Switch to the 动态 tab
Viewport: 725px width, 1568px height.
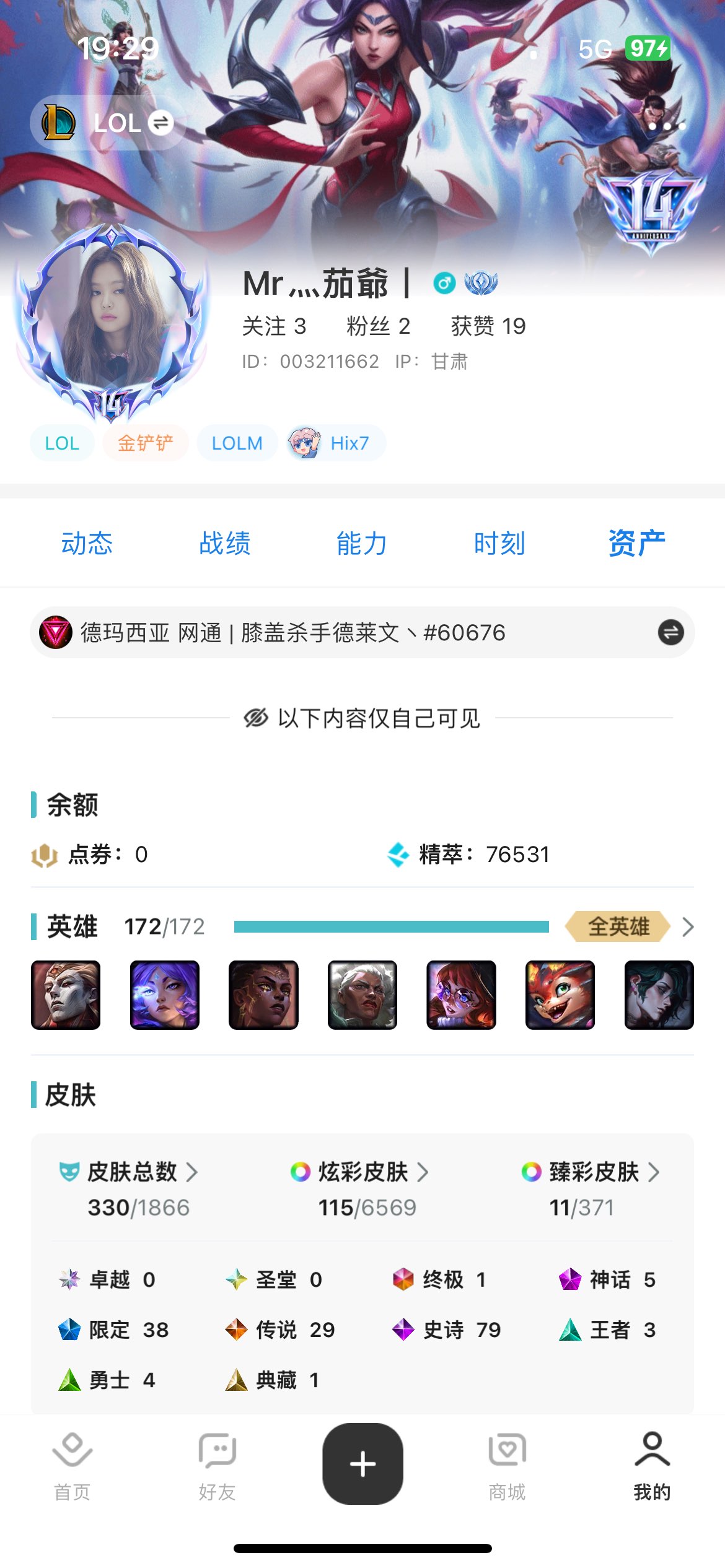[87, 543]
